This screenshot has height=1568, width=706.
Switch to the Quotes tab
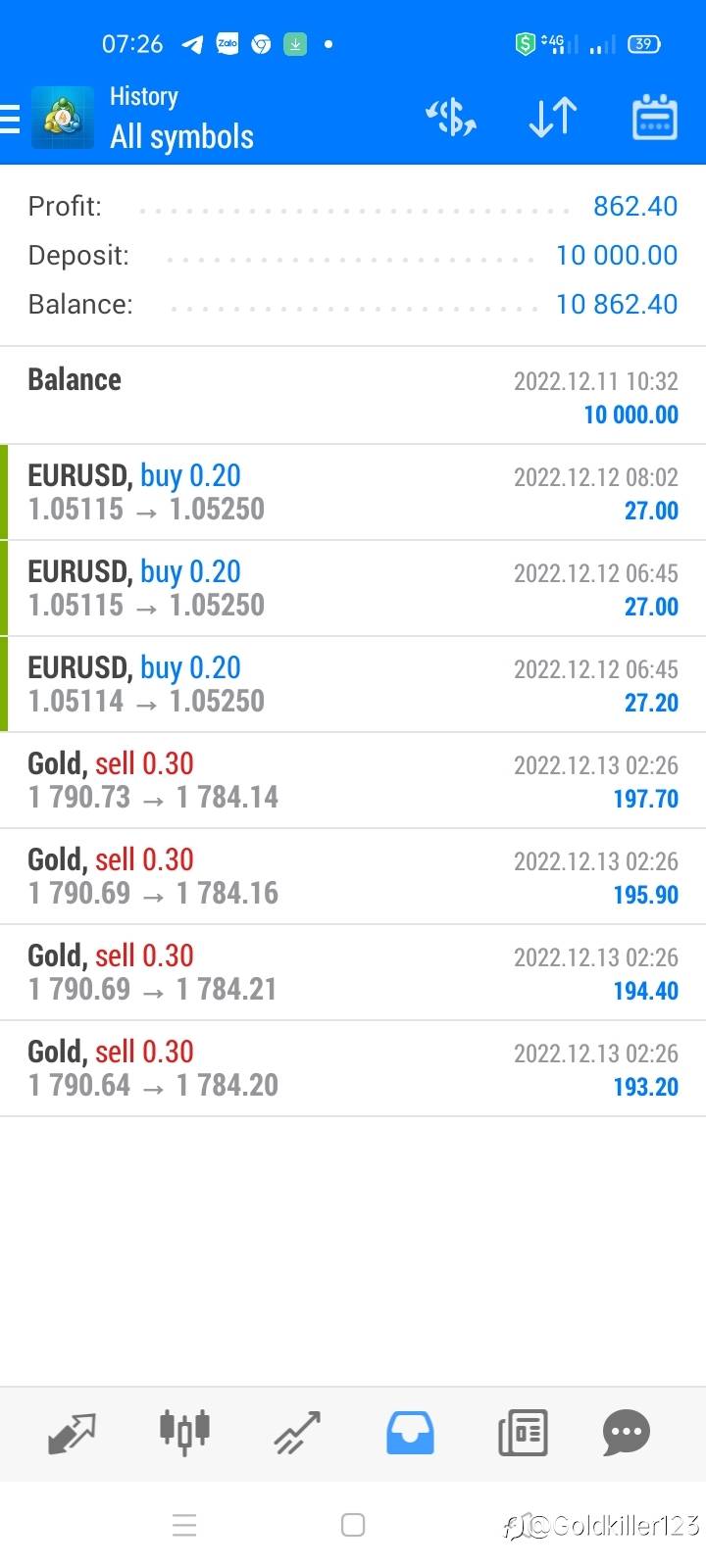[x=73, y=1434]
